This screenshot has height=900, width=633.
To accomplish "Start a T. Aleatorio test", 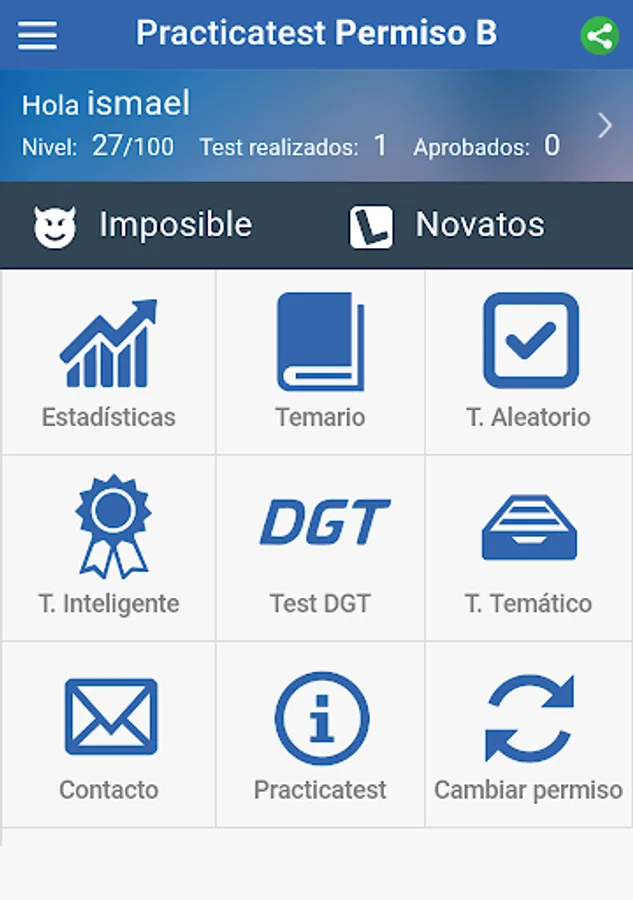I will click(529, 362).
